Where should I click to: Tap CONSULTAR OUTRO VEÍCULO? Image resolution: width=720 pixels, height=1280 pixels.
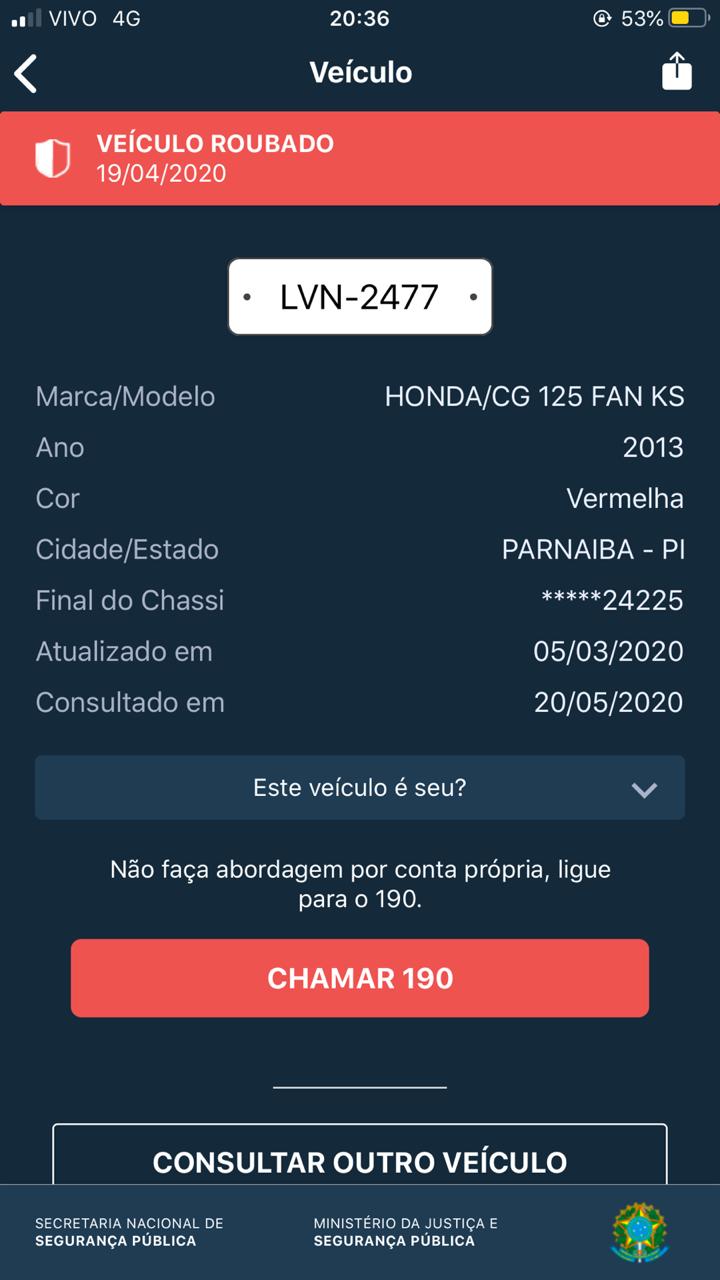[360, 1156]
